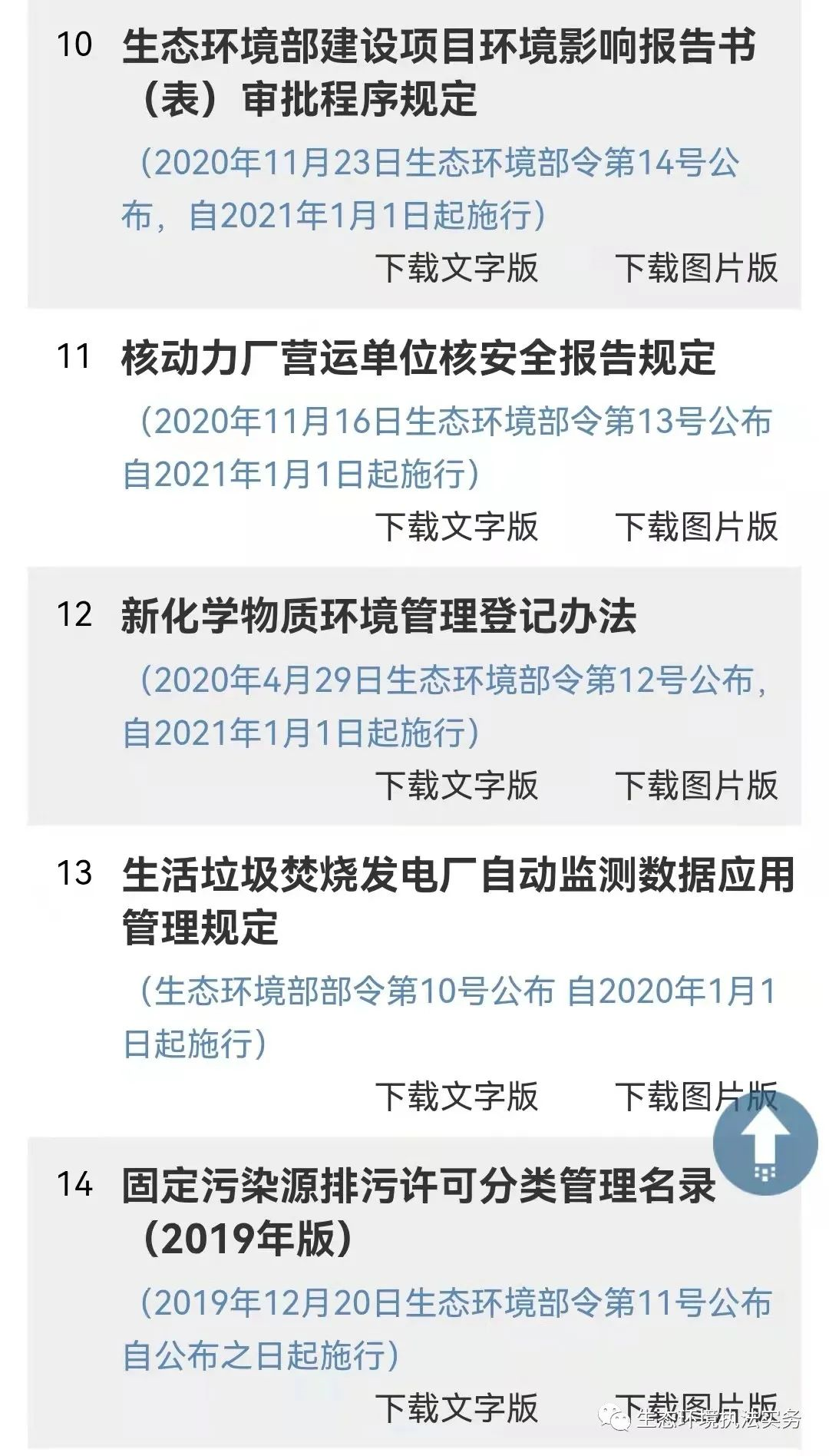The image size is (829, 1456).
Task: Tap 下载图片版 for 核动力厂营运单位核安全报告规定
Action: 696,527
